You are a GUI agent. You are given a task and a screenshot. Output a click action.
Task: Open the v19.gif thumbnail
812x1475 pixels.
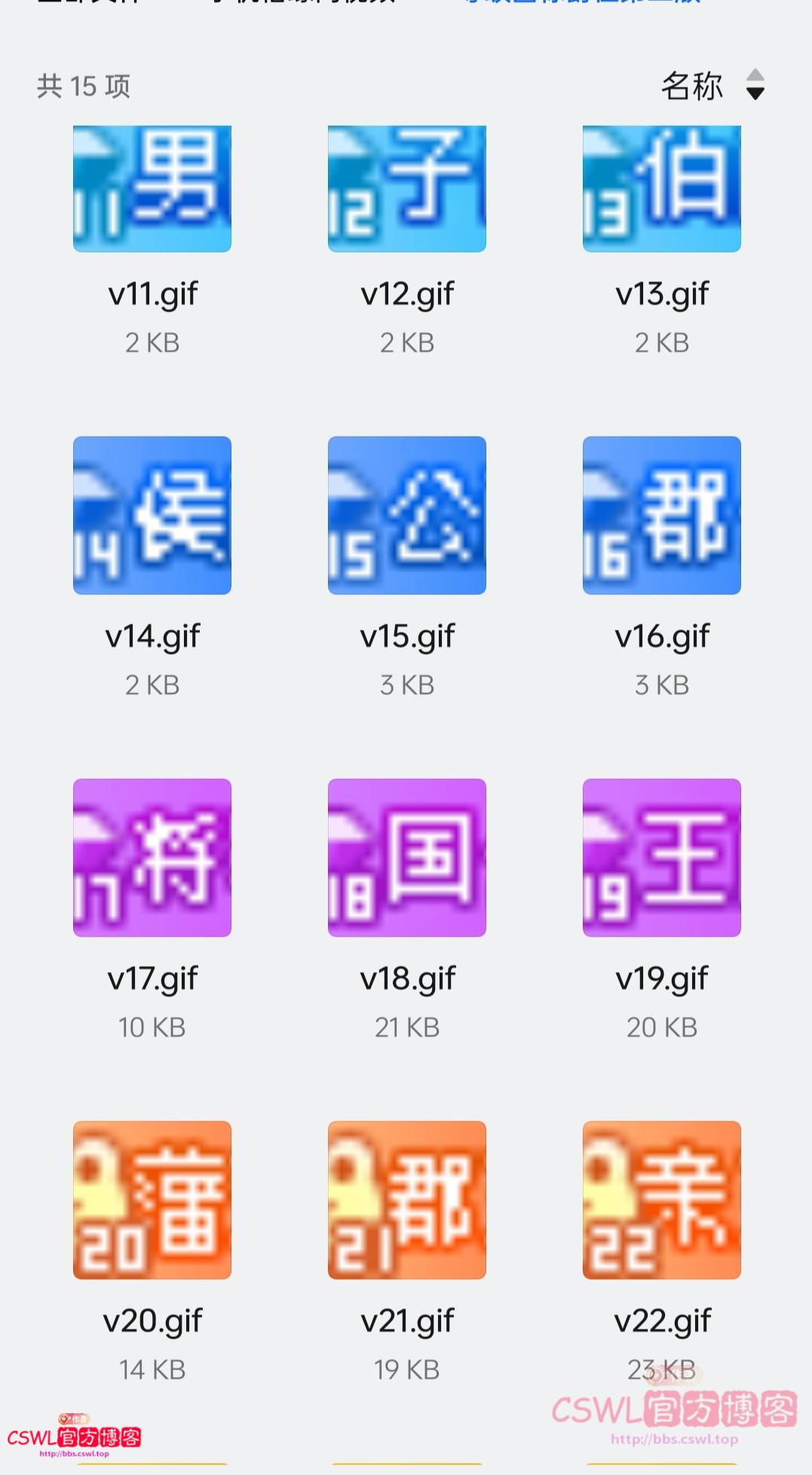[x=661, y=858]
